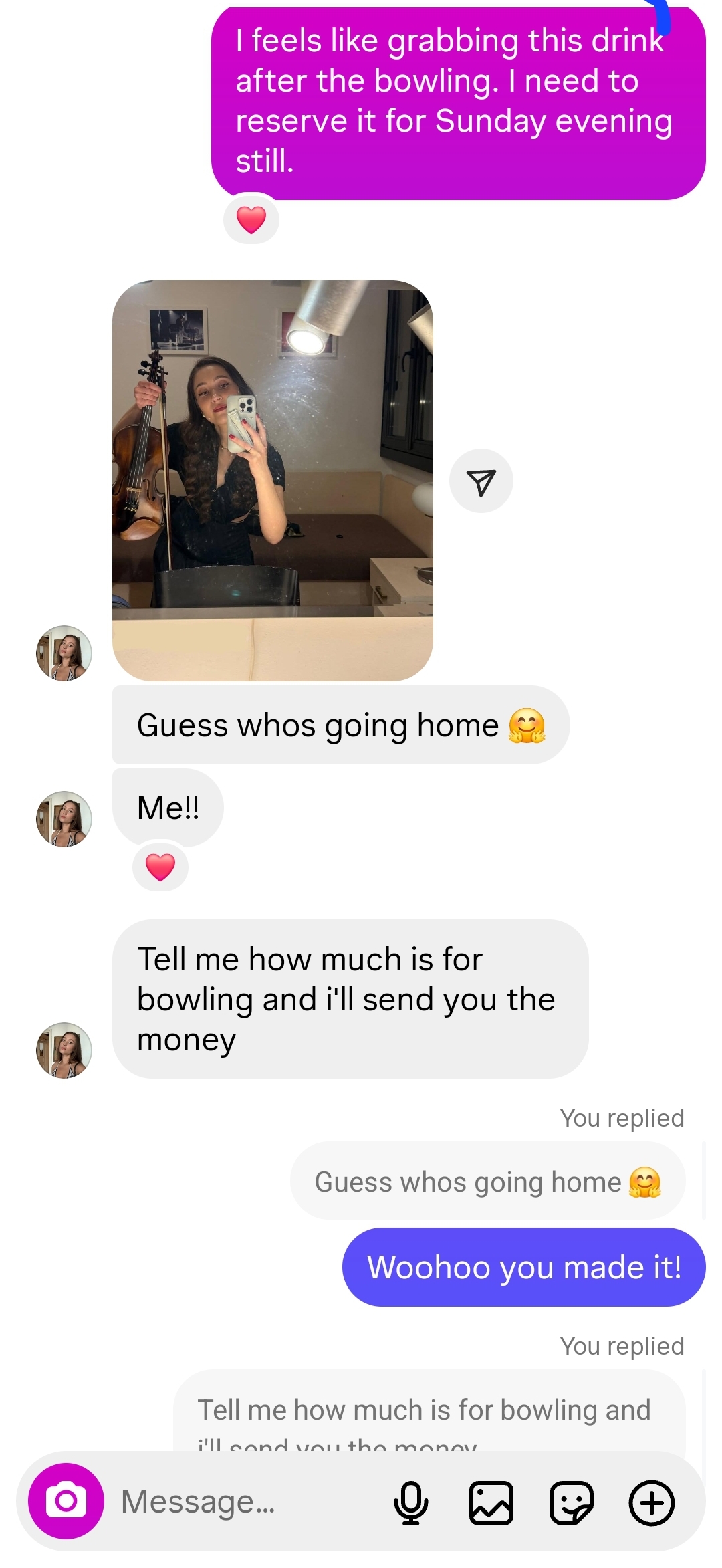Open sender's profile picture beside "Me!!"

[x=64, y=819]
